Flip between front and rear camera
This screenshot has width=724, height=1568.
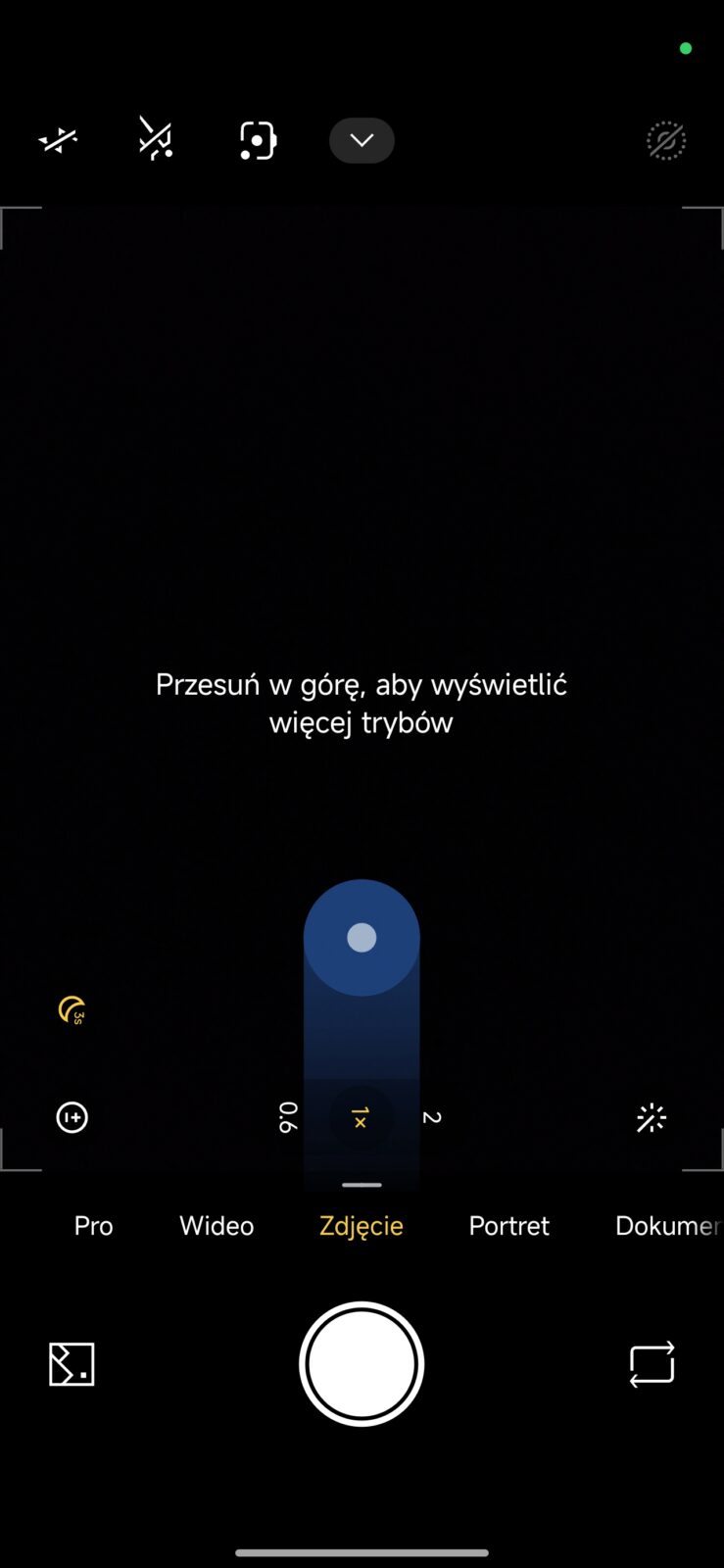point(652,1364)
